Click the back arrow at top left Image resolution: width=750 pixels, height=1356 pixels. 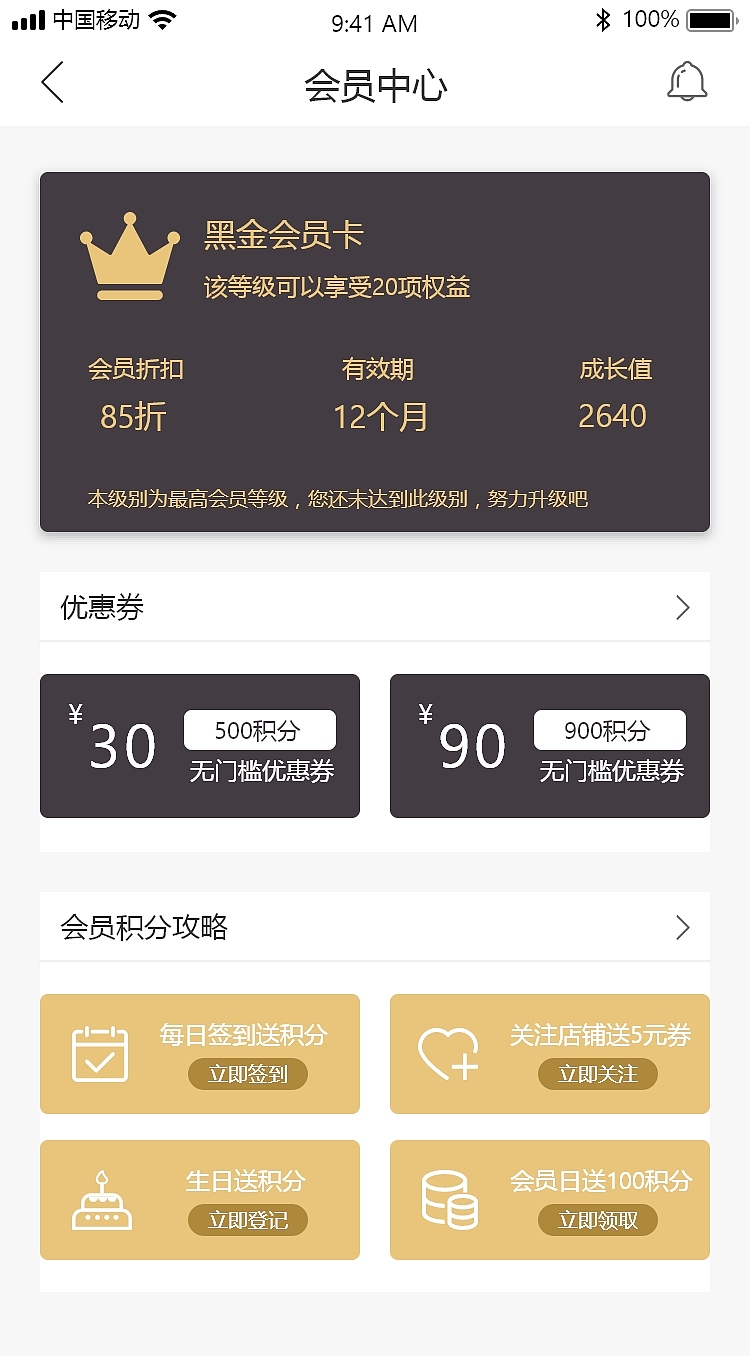pyautogui.click(x=52, y=83)
